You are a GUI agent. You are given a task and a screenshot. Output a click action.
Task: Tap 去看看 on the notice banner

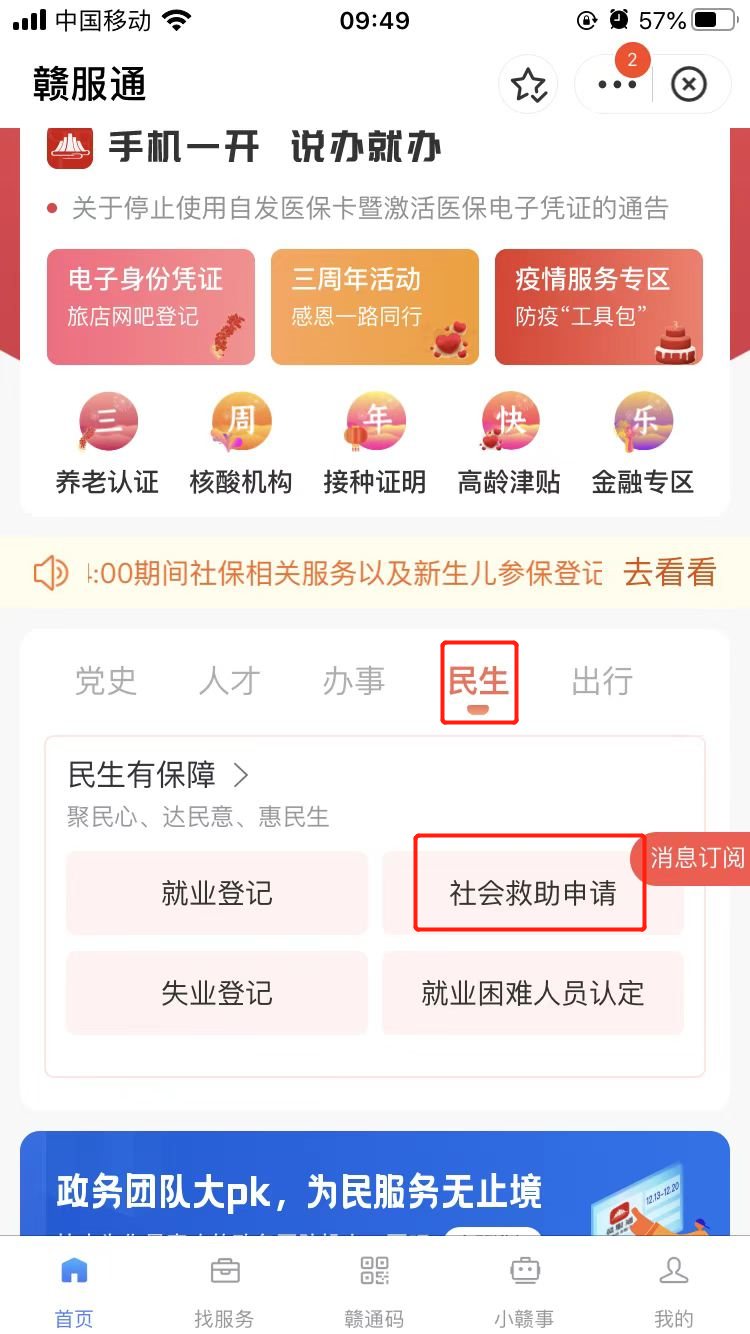pos(669,572)
